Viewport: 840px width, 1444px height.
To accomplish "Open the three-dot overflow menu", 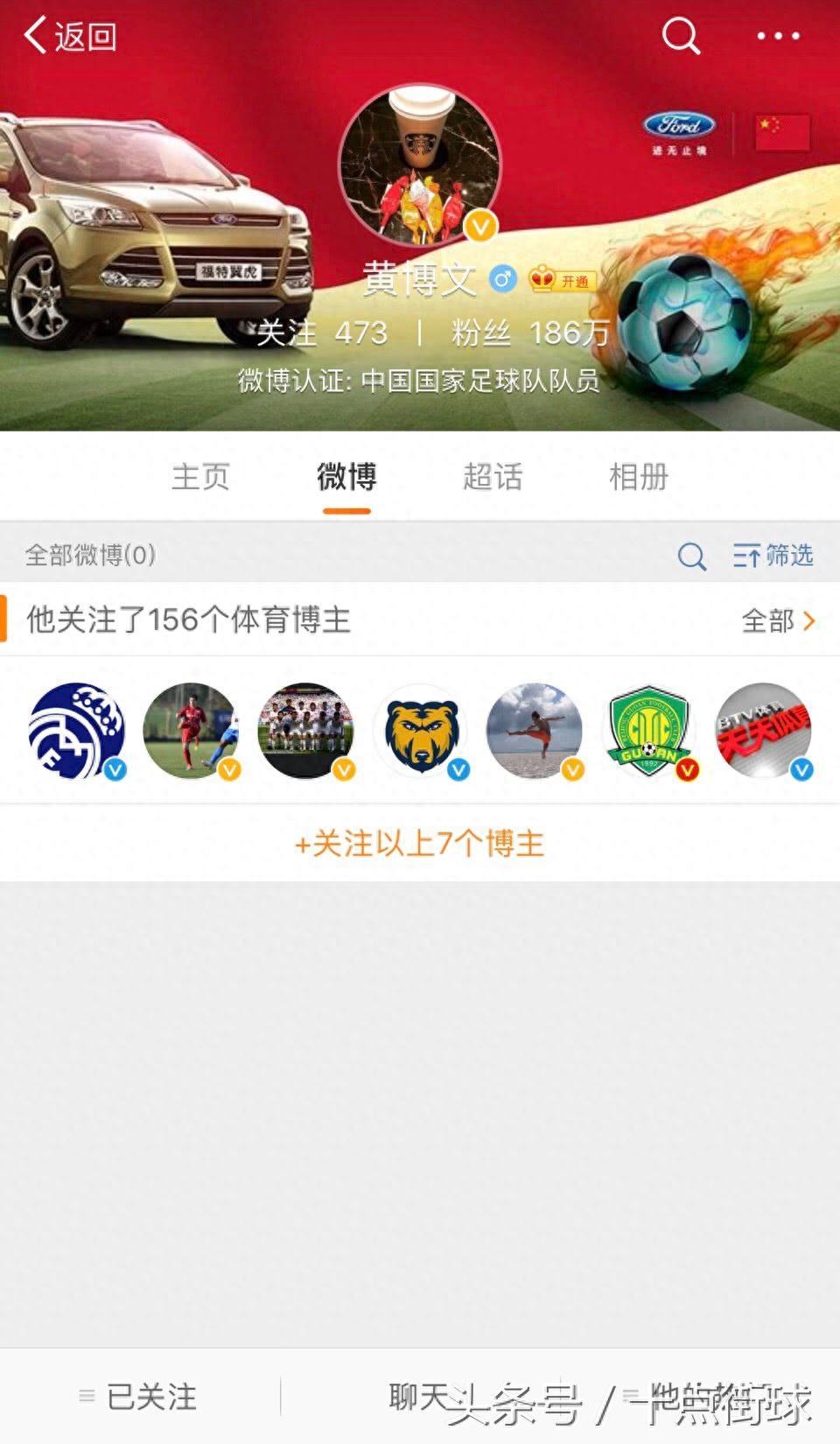I will tap(777, 37).
